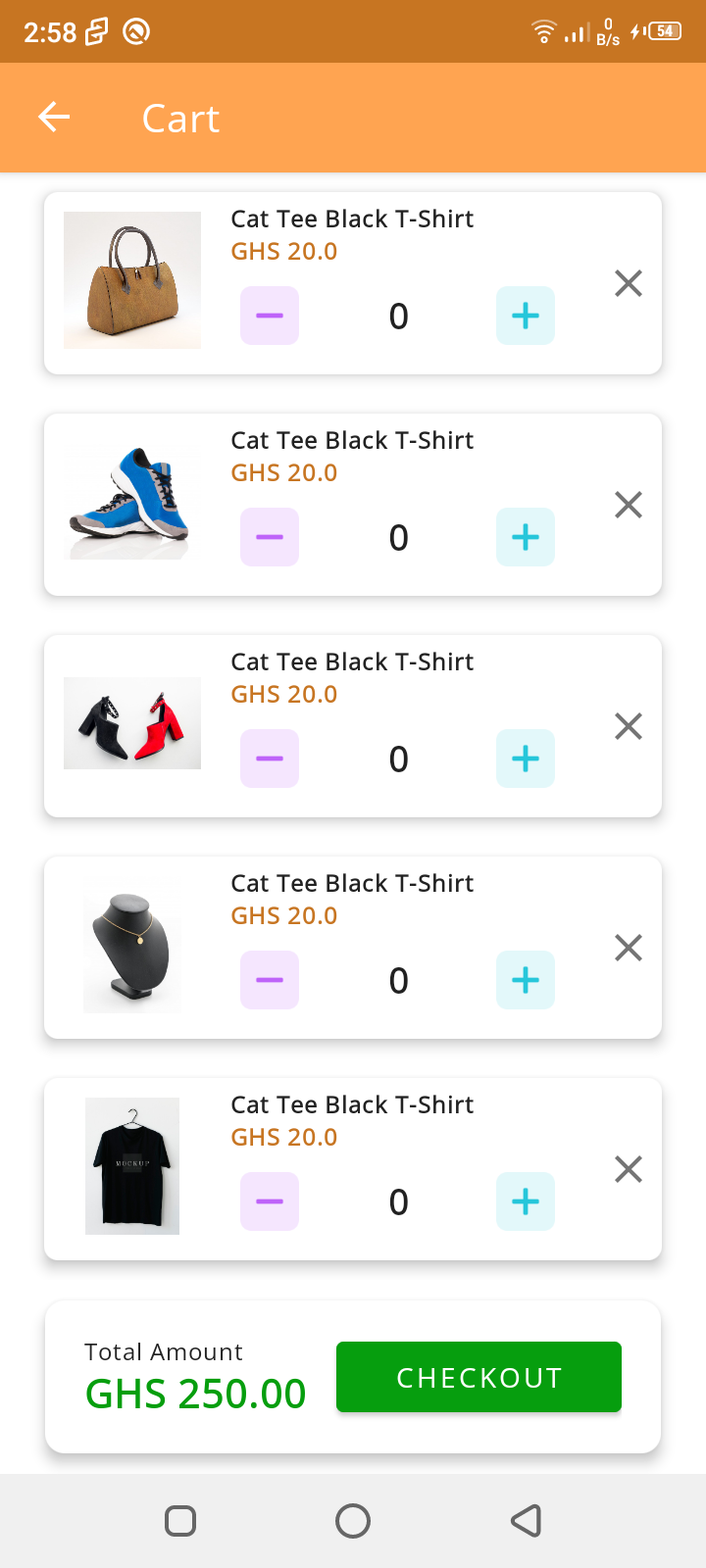The height and width of the screenshot is (1568, 706).
Task: Increase quantity of the black t-shirt item
Action: click(526, 1201)
